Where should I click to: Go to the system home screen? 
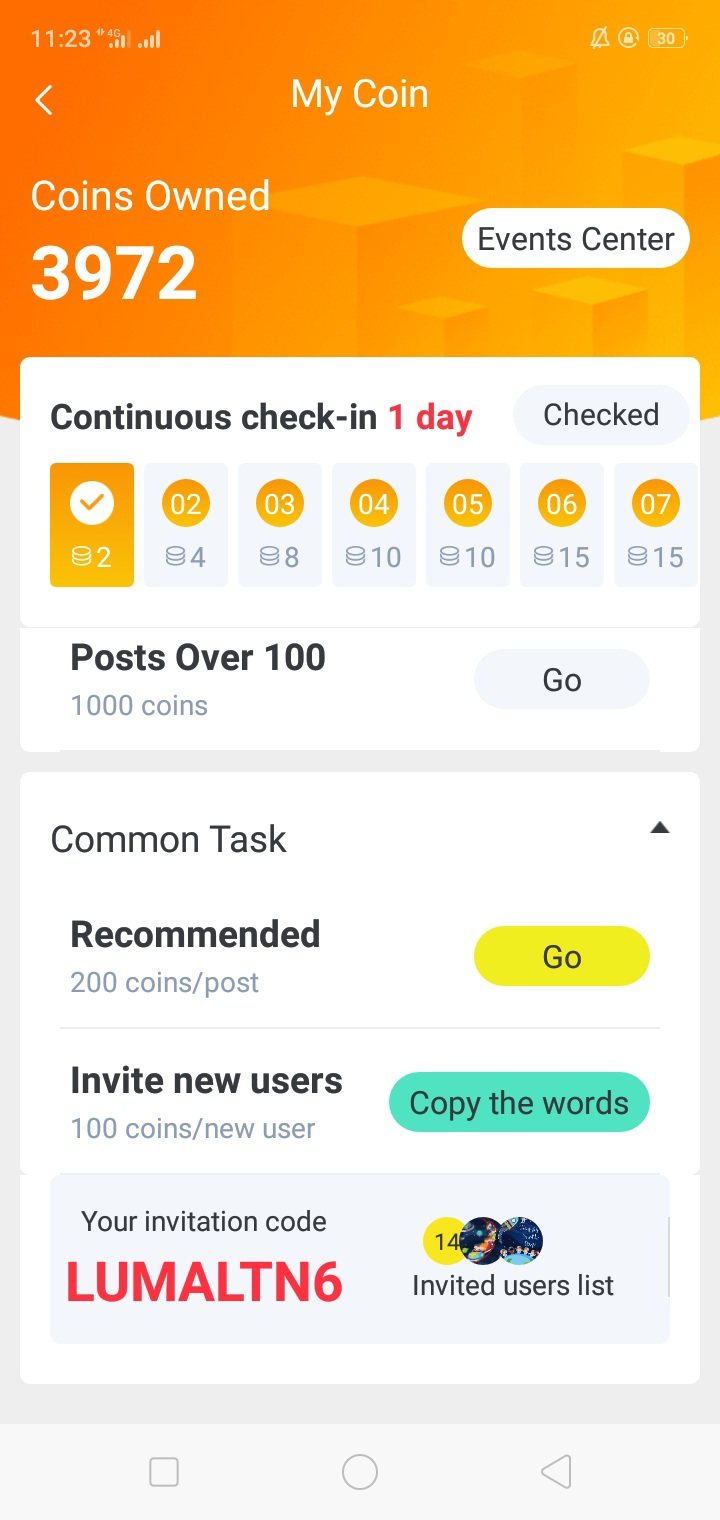(x=360, y=1472)
